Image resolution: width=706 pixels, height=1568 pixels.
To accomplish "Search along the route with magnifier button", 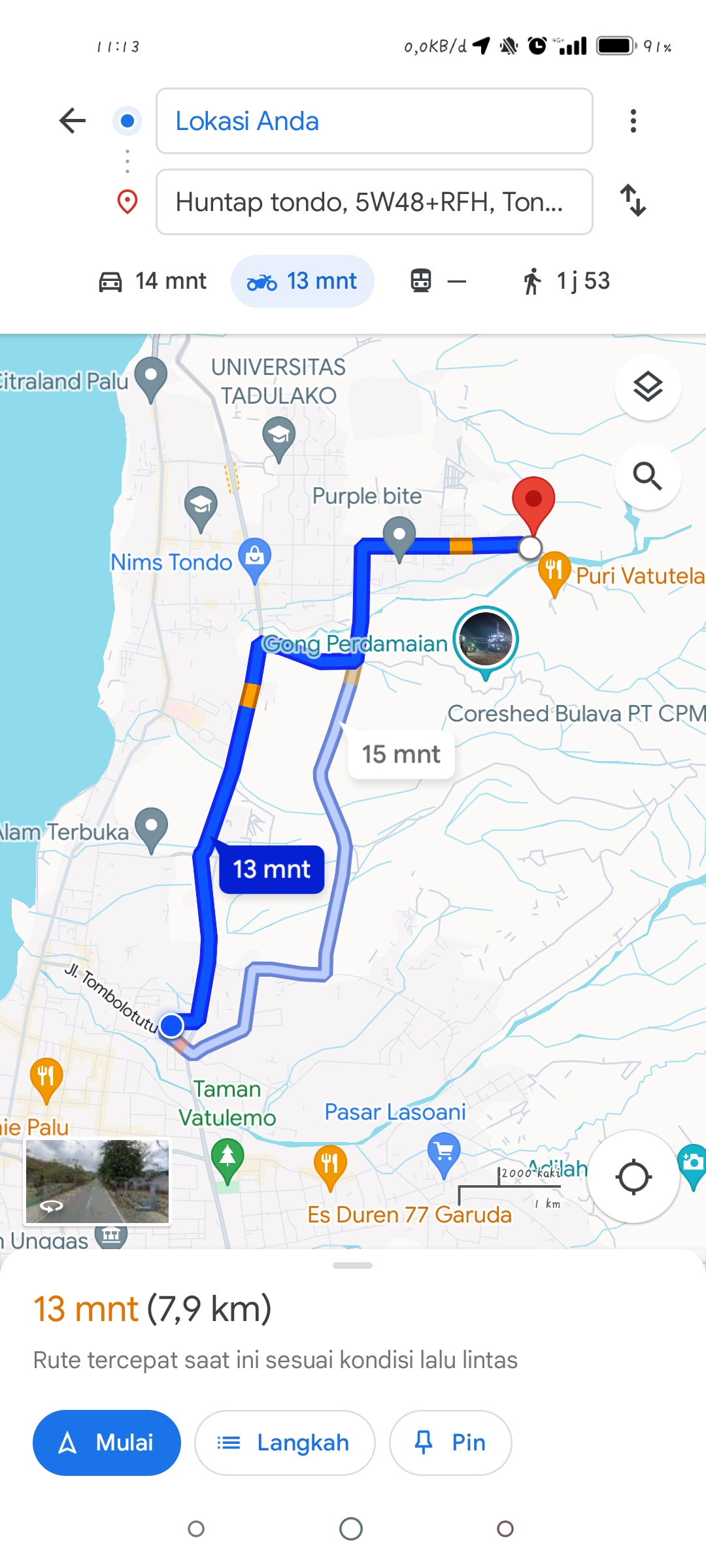I will 648,476.
